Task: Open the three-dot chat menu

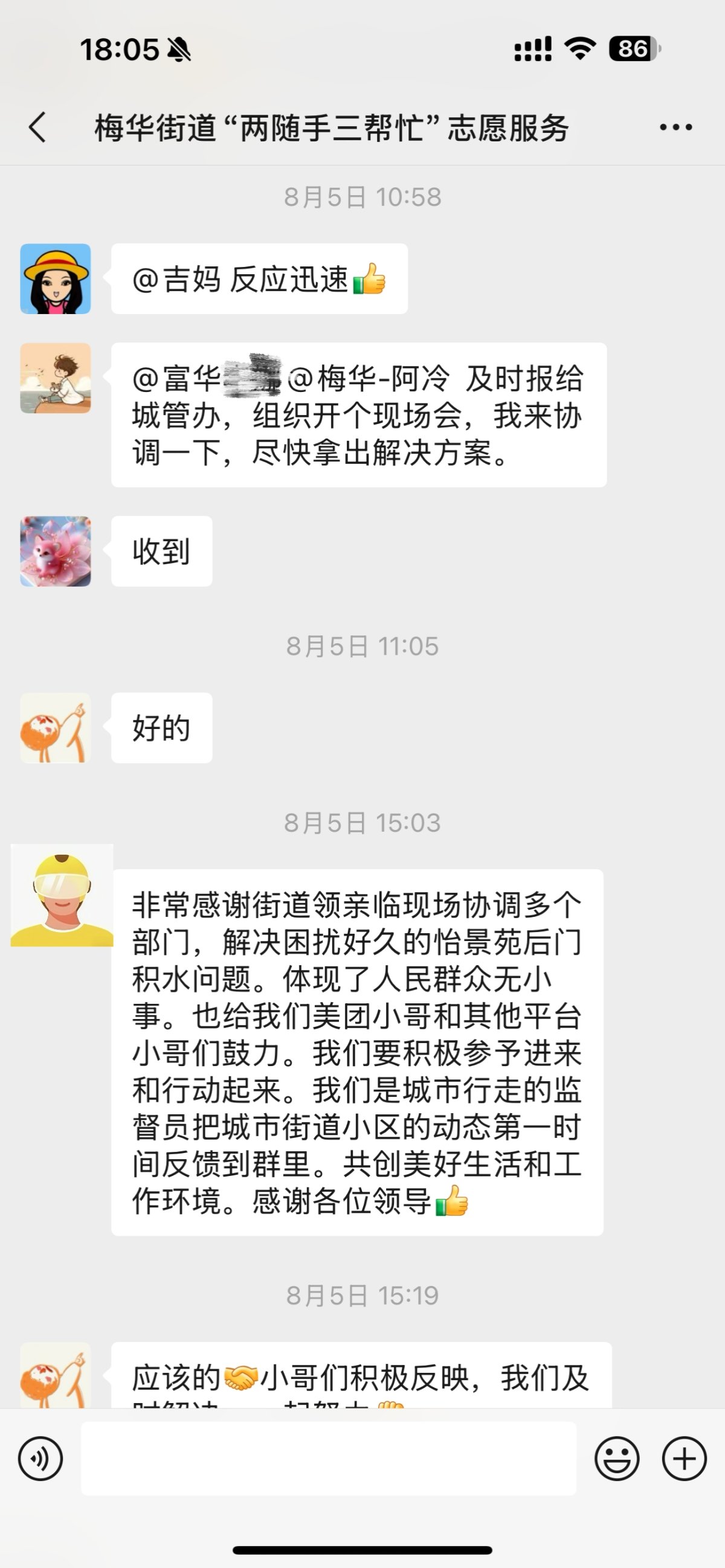Action: (x=675, y=127)
